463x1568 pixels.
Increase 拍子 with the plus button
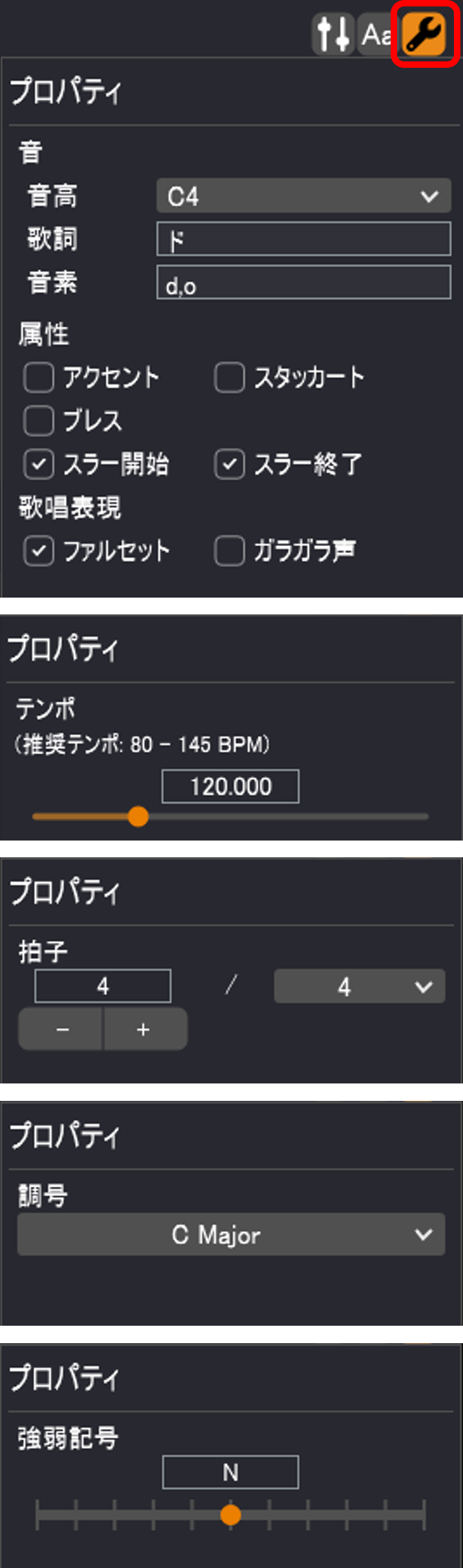[x=144, y=1029]
